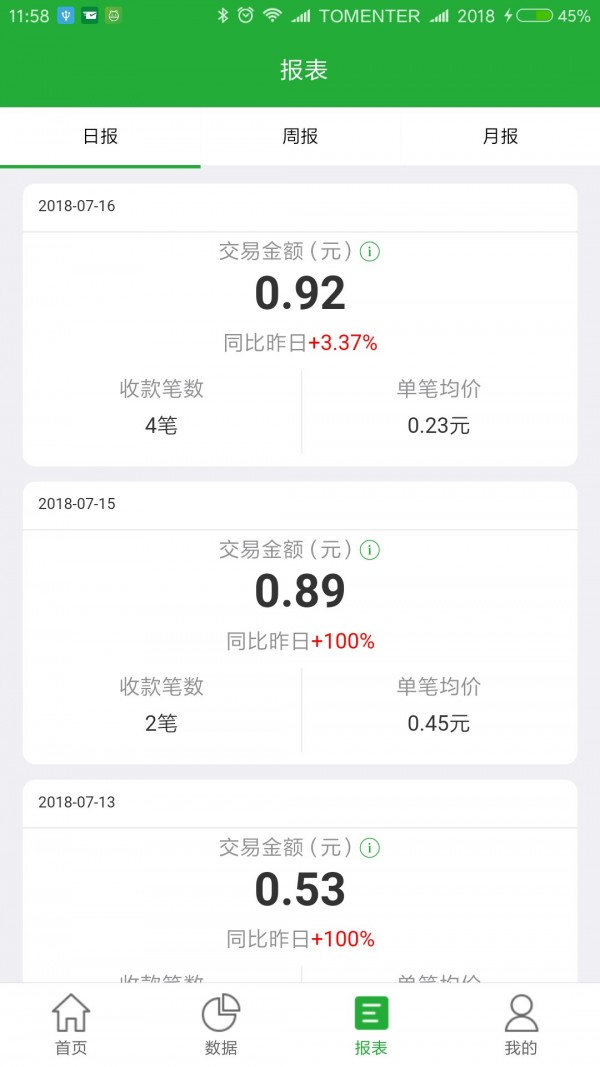
Task: Tap the info icon on the 2018-07-16 card
Action: (370, 252)
